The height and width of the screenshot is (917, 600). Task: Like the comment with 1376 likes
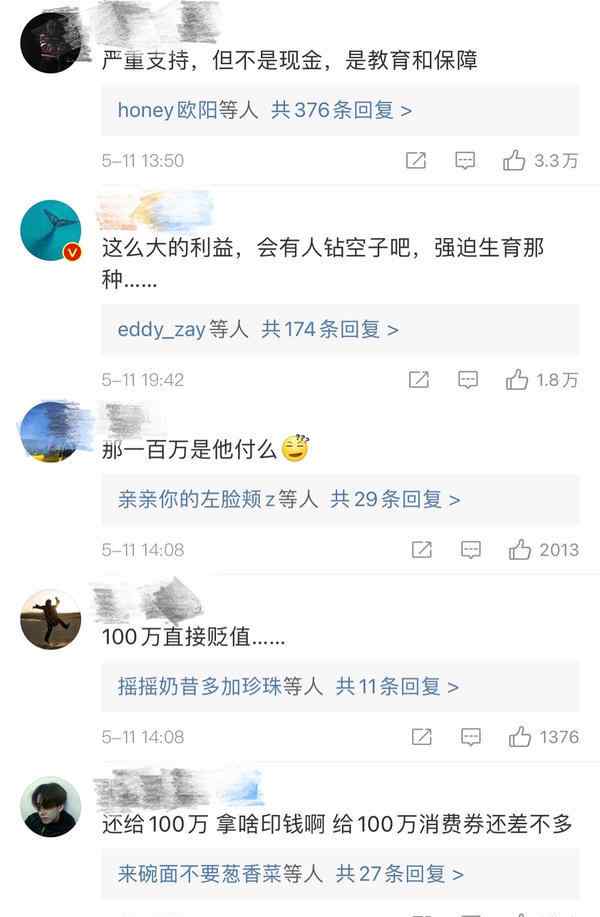tap(520, 737)
